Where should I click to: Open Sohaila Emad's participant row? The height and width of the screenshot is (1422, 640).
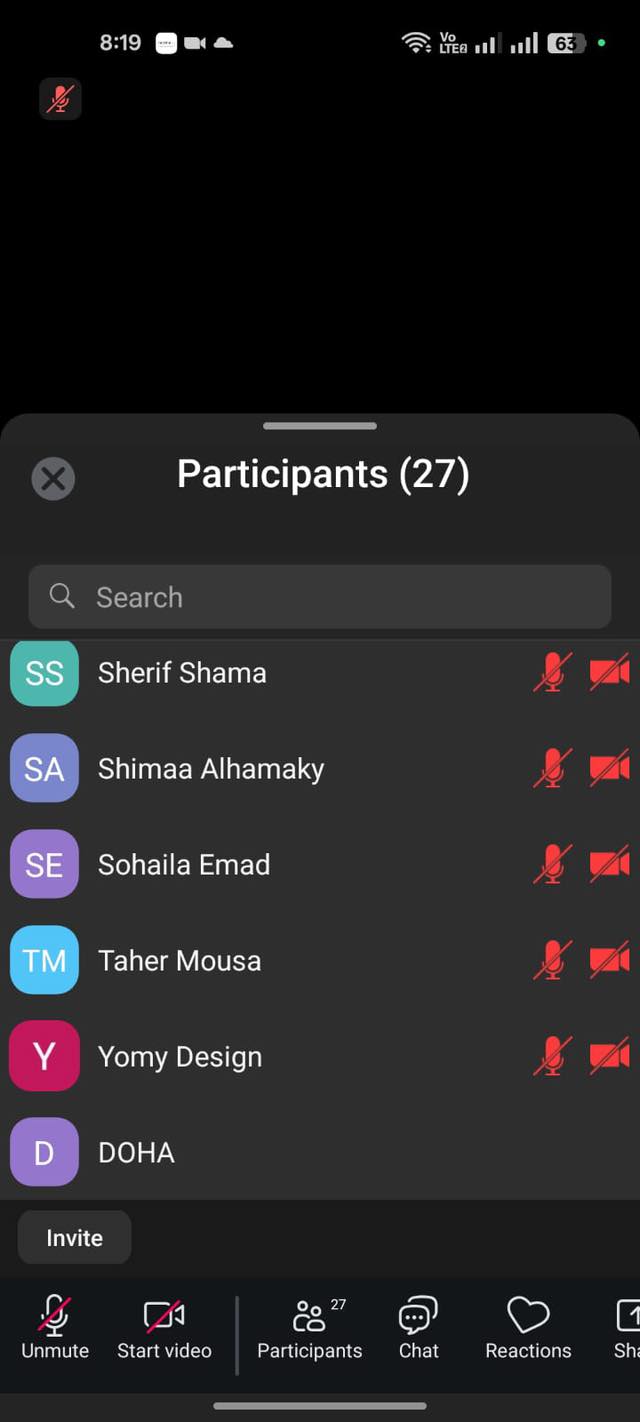[184, 865]
